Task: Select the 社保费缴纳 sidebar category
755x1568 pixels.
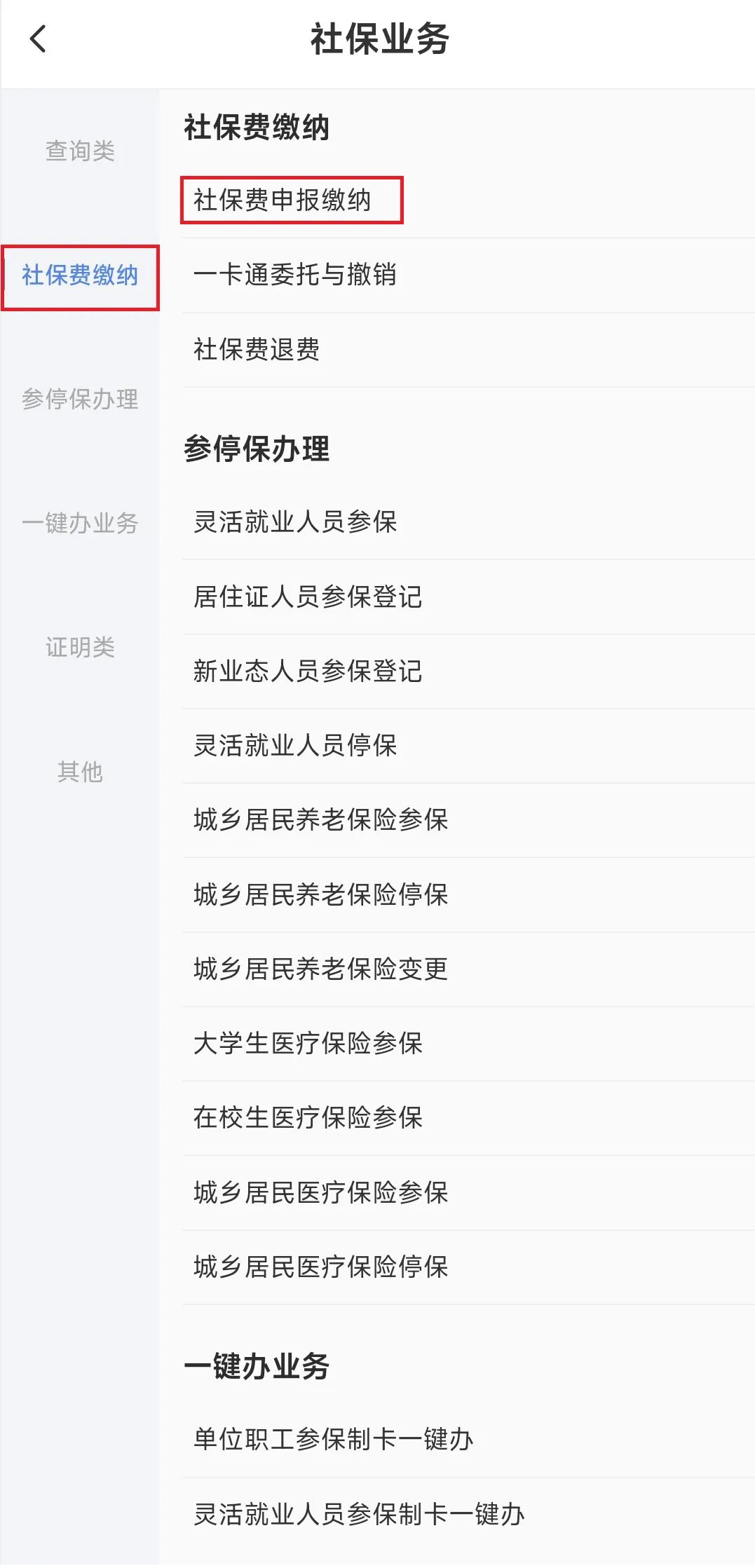Action: tap(80, 275)
